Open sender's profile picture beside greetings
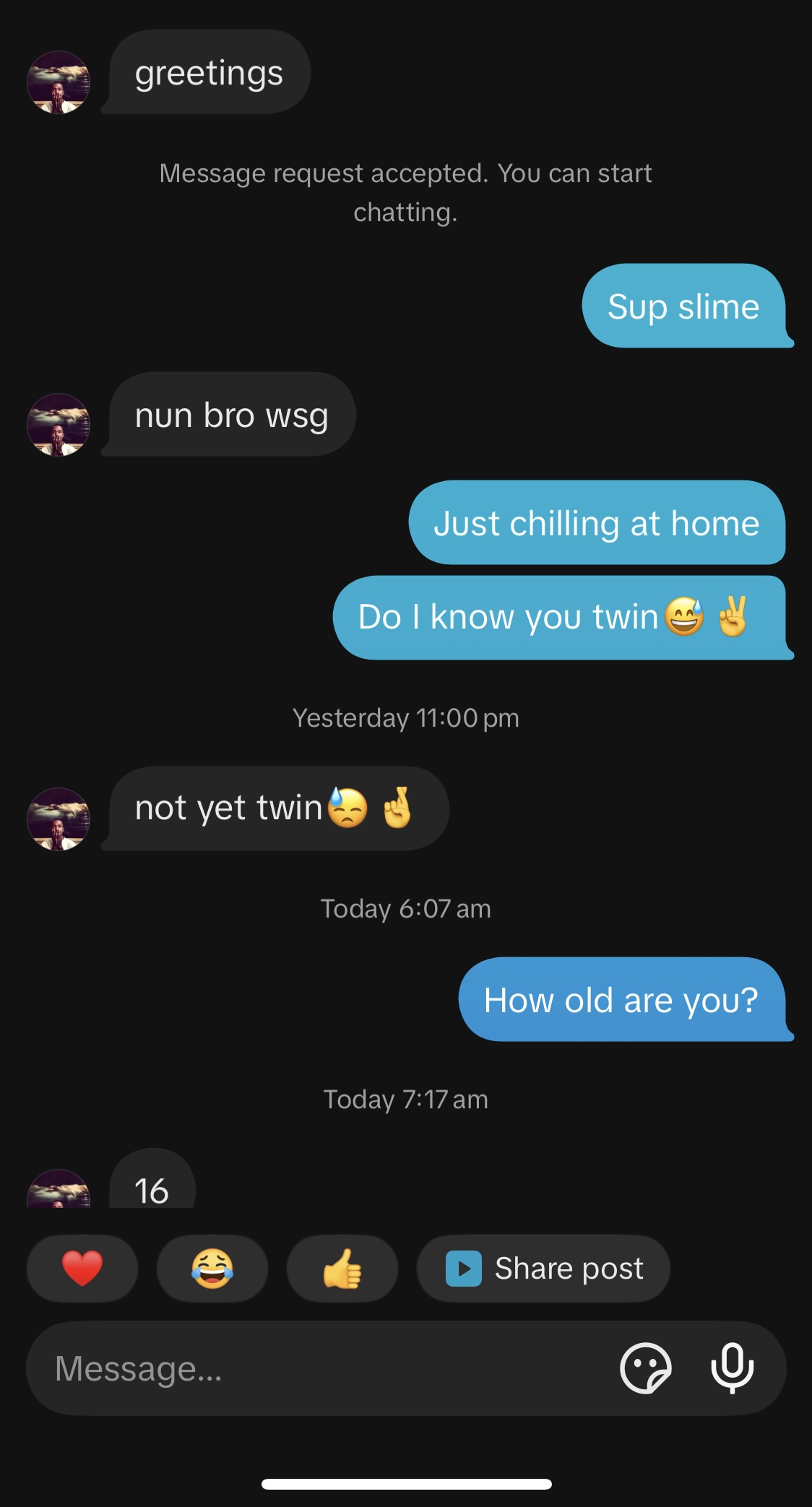The image size is (812, 1507). [x=59, y=82]
